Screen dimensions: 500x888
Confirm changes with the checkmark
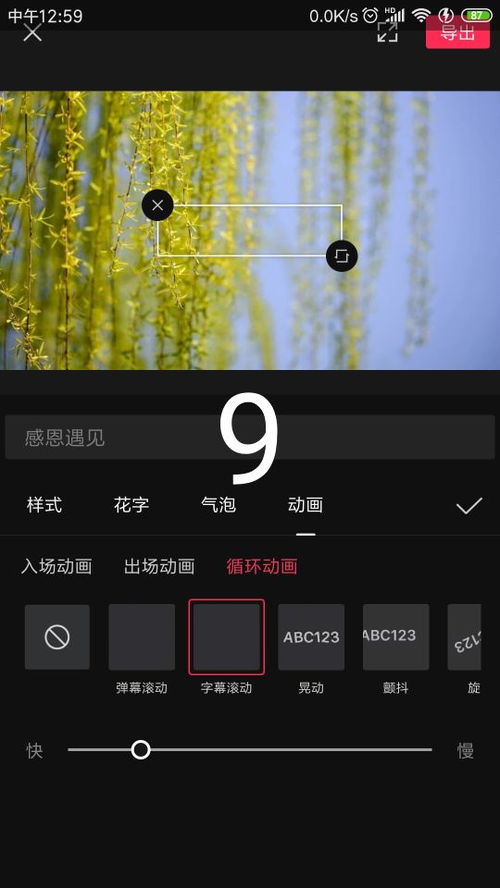(x=469, y=505)
